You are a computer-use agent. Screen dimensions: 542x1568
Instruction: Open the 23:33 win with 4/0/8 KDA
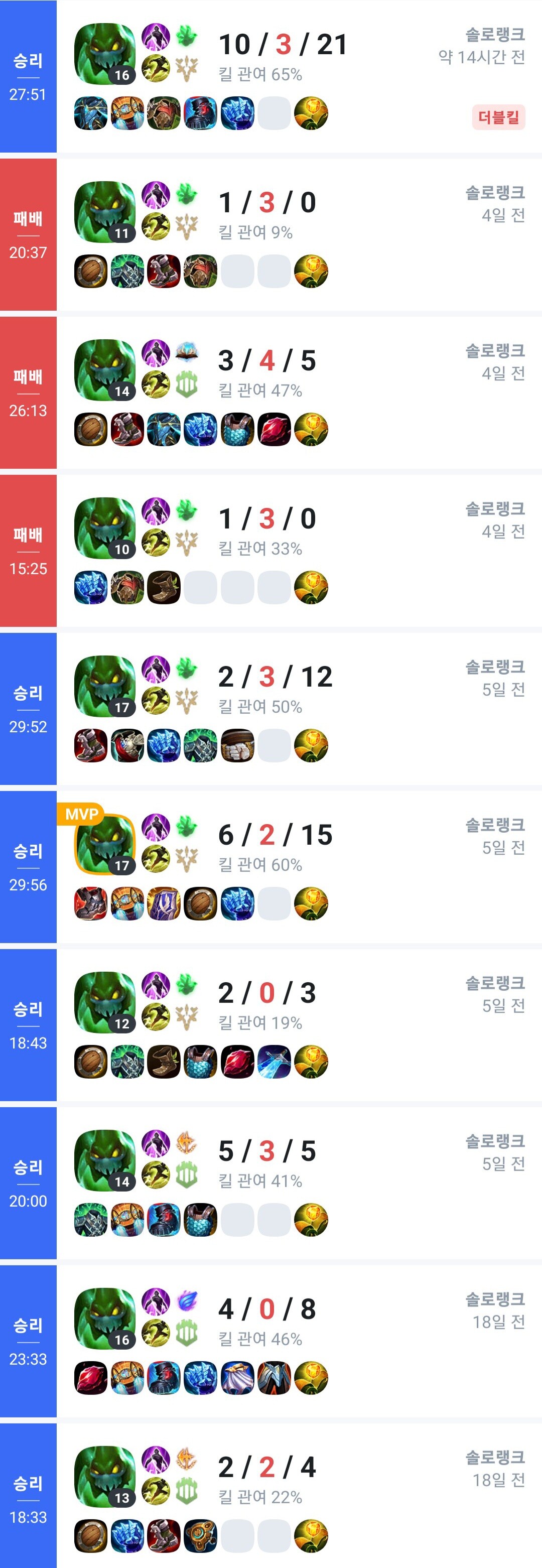click(283, 1342)
